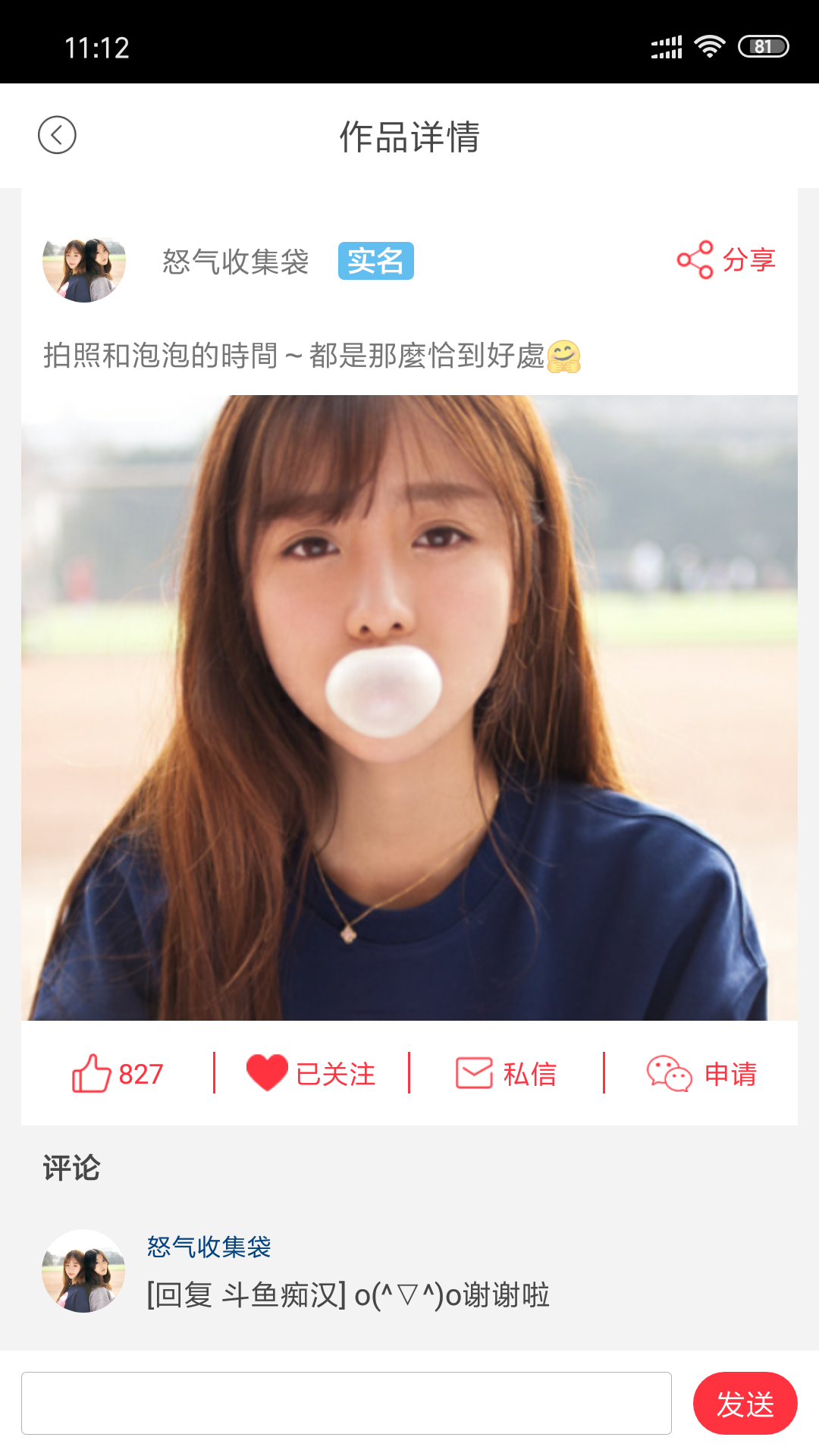Send a private message via 私信
This screenshot has height=1456, width=819.
[x=506, y=1073]
